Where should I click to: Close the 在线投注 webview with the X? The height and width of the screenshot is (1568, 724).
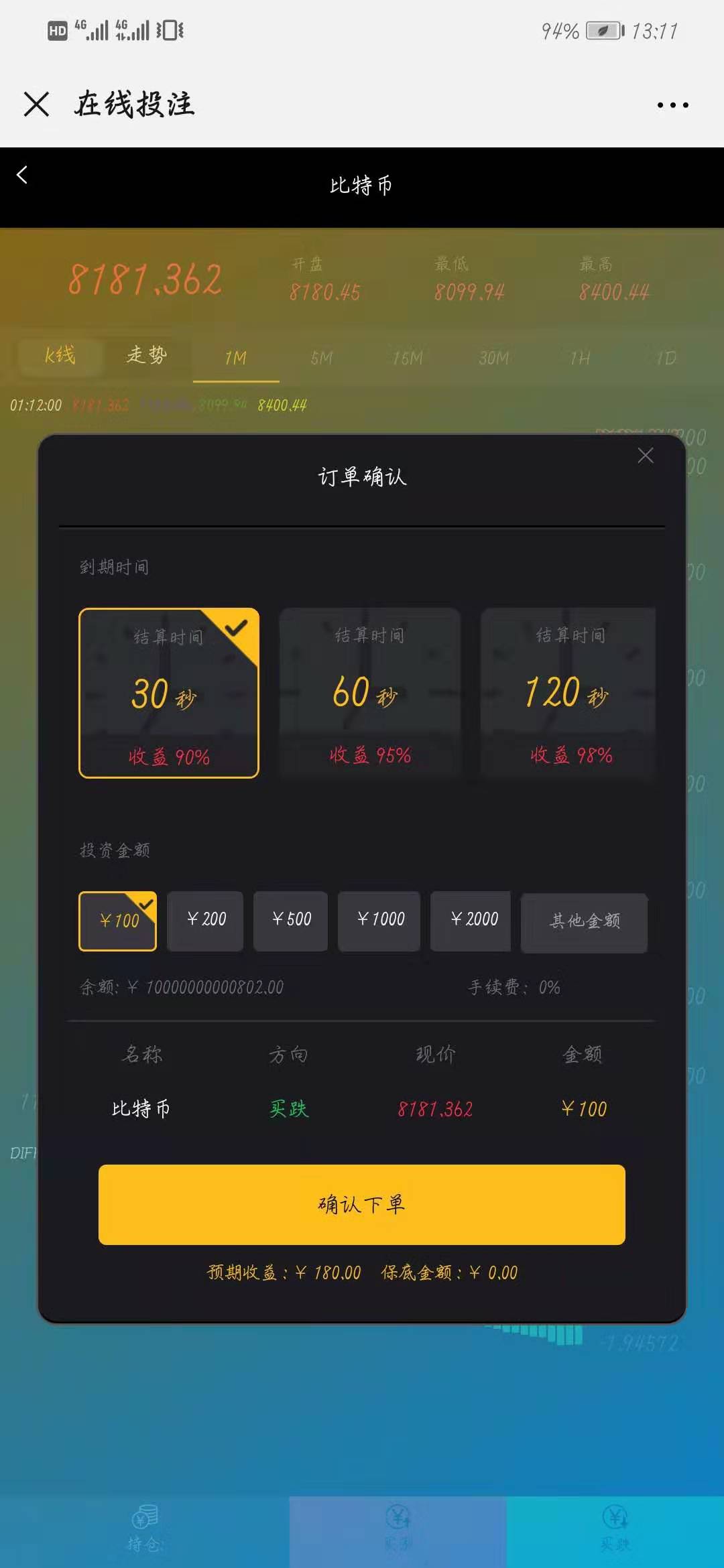coord(36,105)
